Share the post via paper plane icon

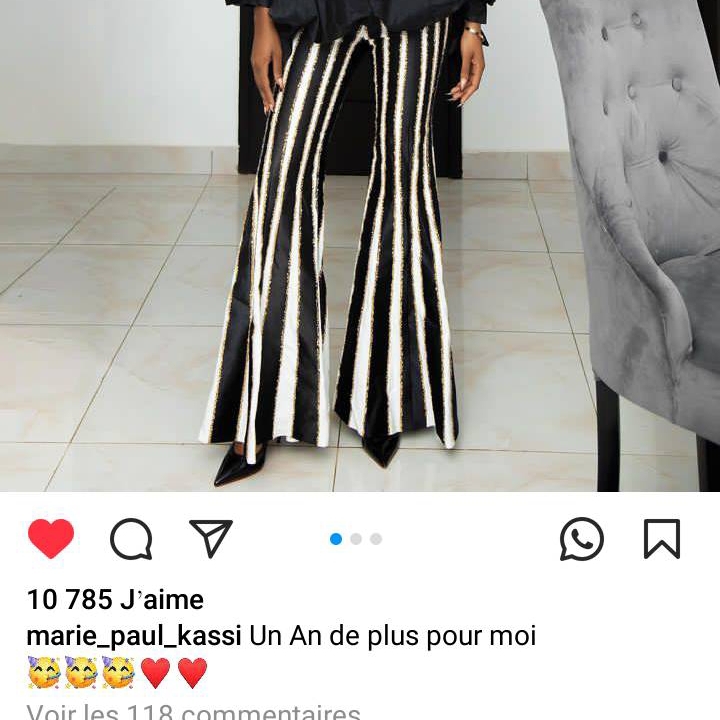pyautogui.click(x=211, y=538)
